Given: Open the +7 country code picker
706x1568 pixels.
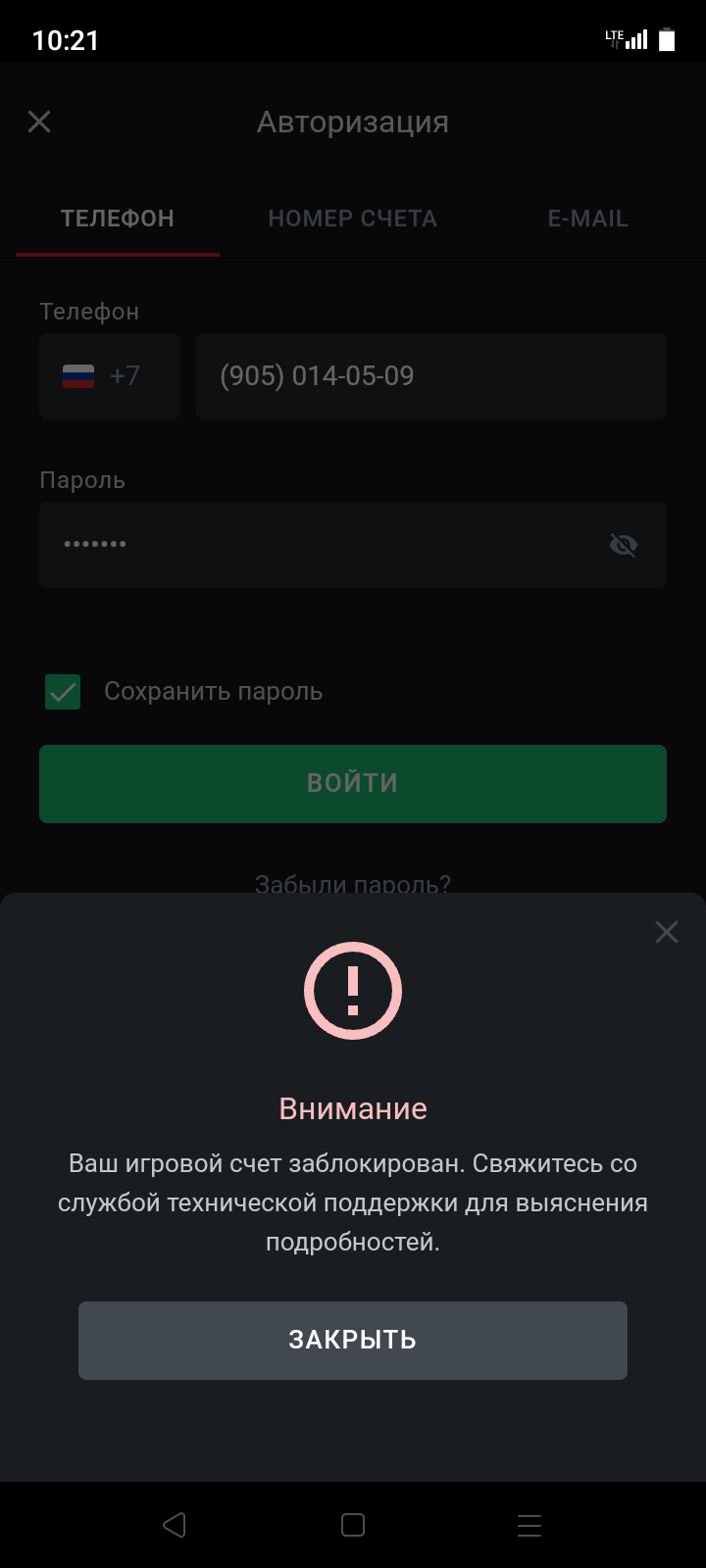Looking at the screenshot, I should coord(110,376).
